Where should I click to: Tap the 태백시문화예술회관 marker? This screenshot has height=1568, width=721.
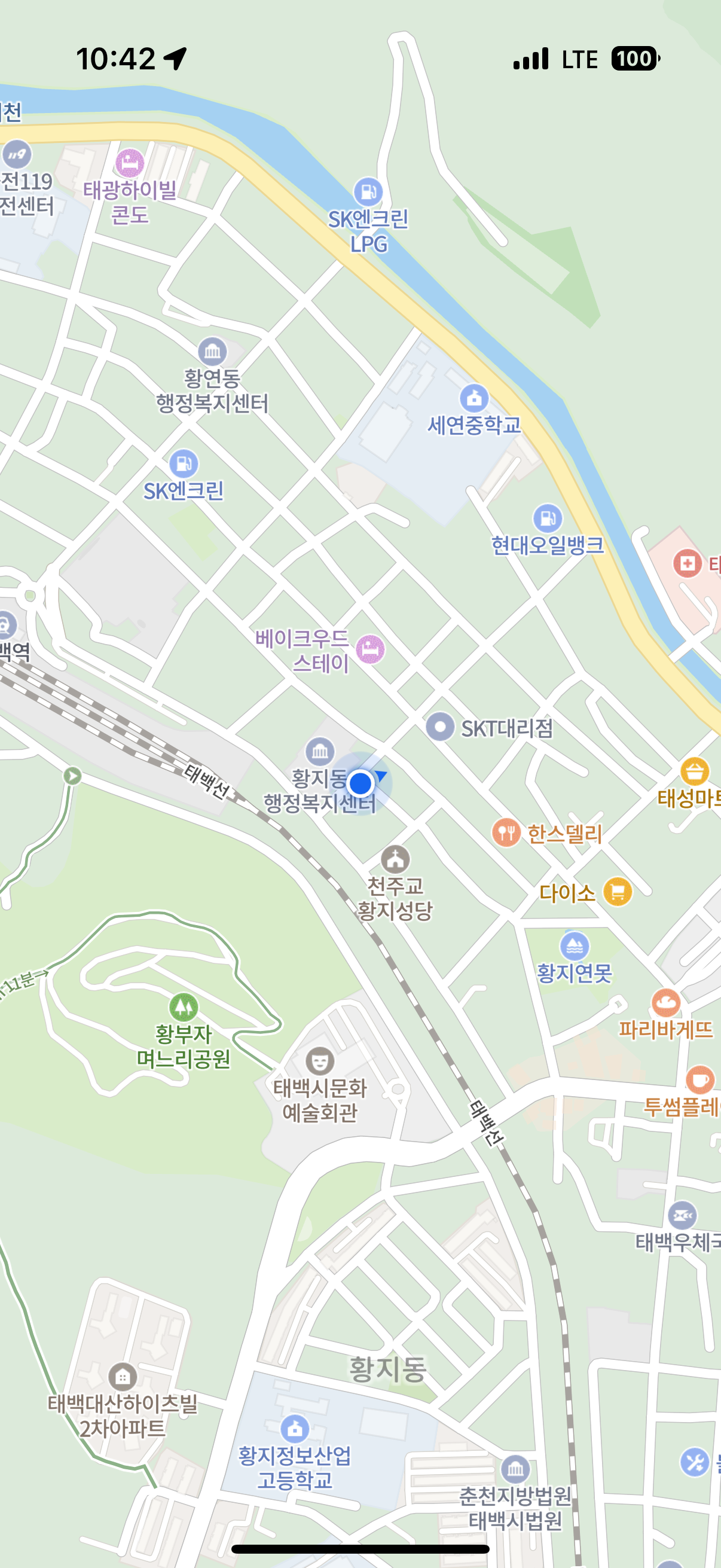point(319,1061)
